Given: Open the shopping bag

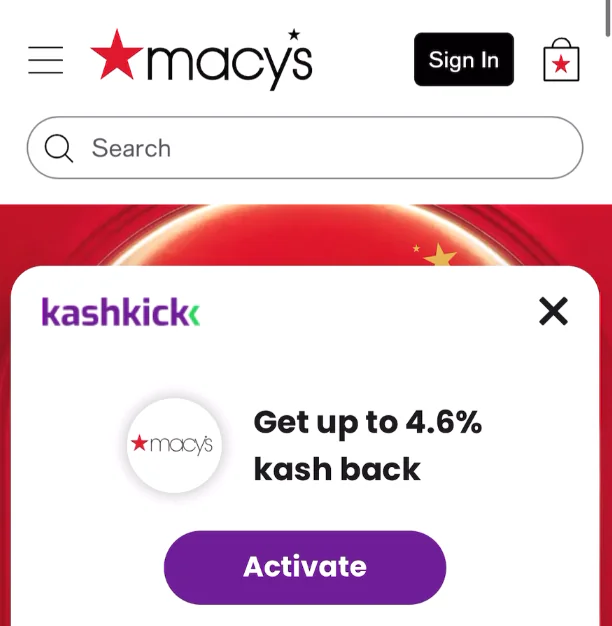Looking at the screenshot, I should [561, 61].
